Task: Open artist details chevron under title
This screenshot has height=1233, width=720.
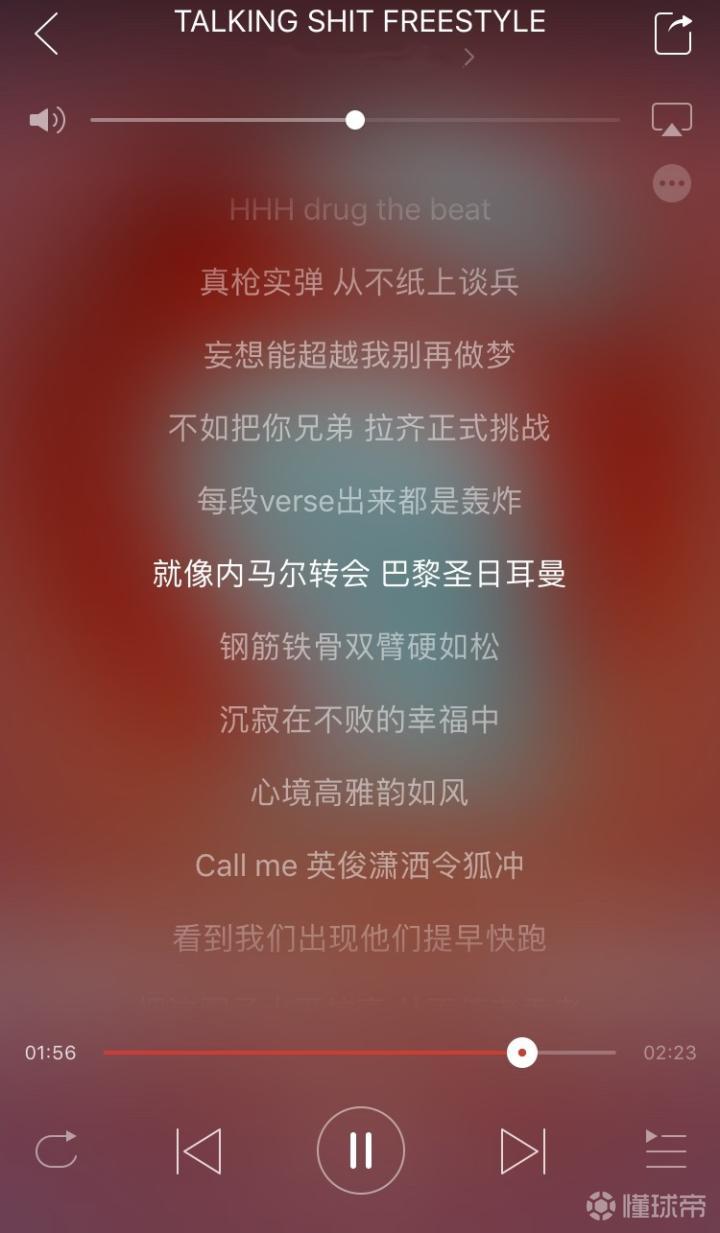Action: click(469, 58)
